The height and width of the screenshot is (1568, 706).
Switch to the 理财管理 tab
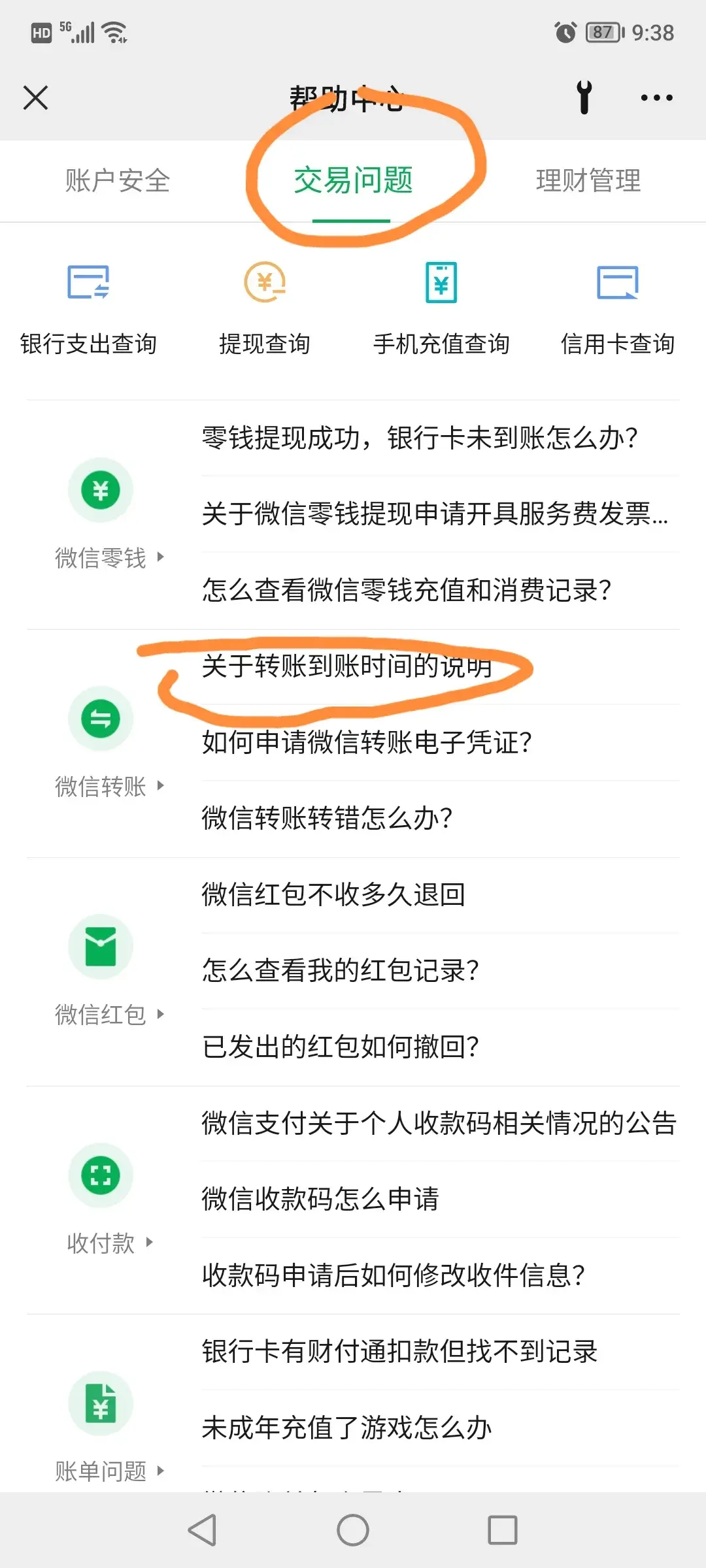(588, 181)
